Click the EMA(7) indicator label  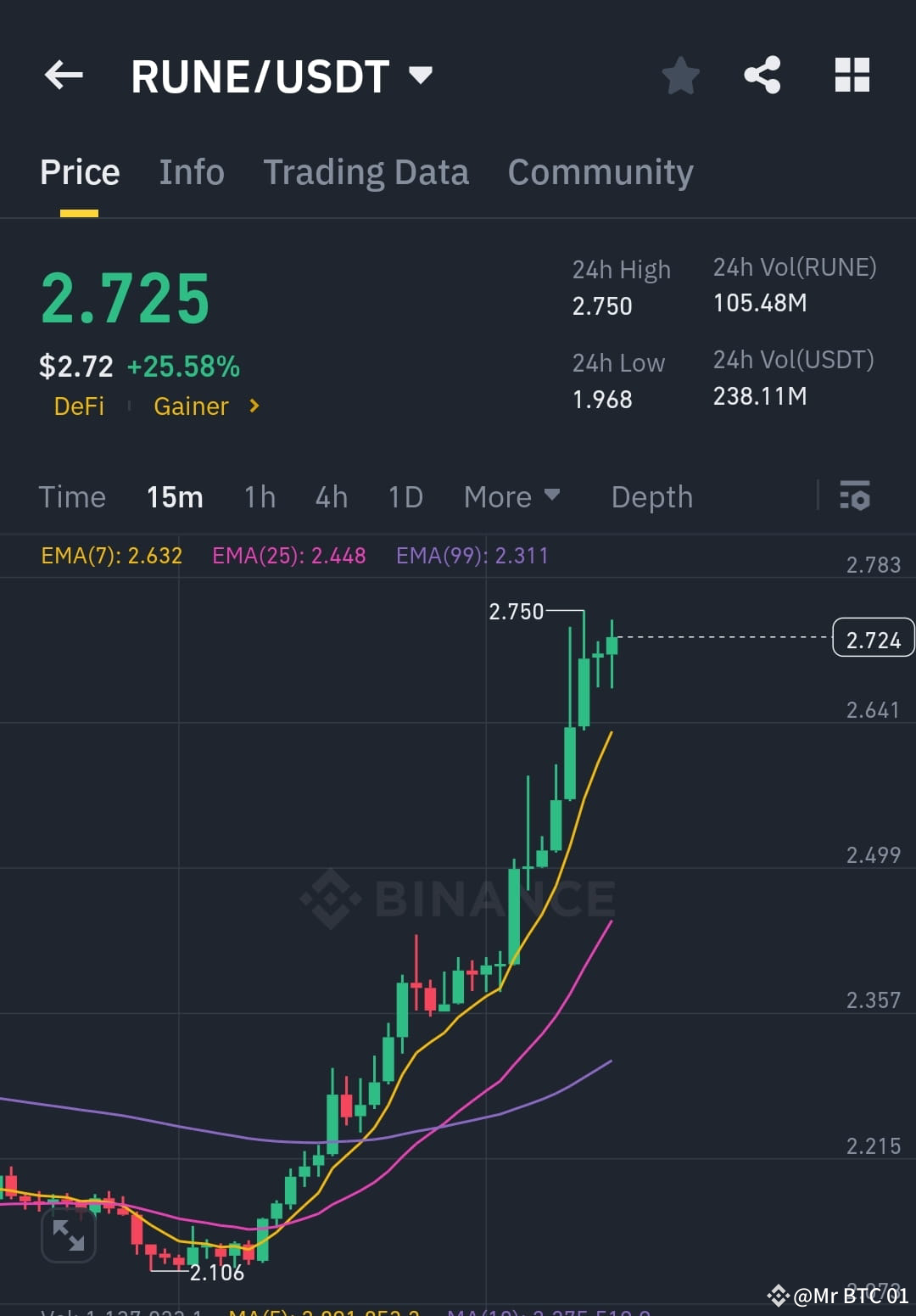point(111,555)
